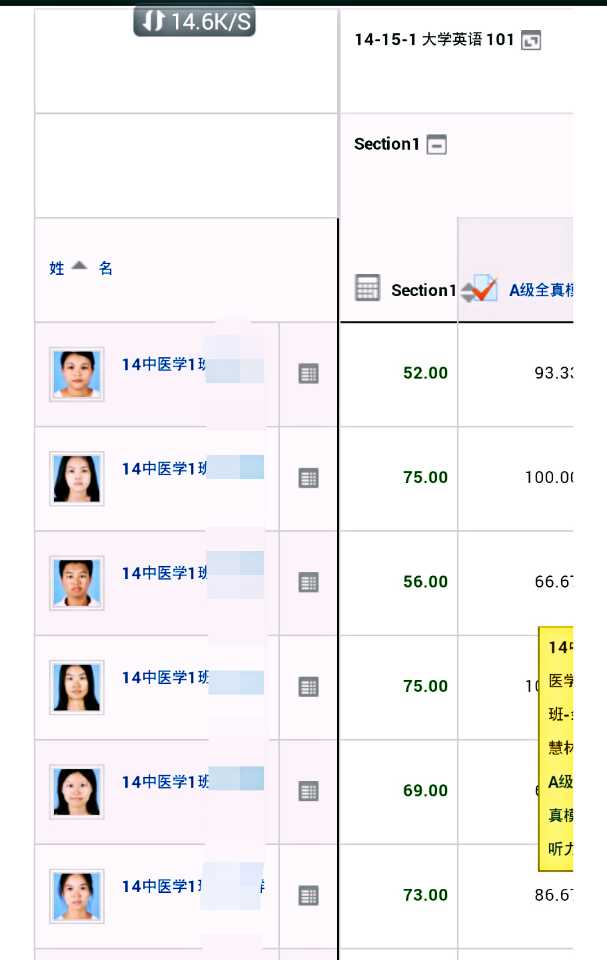View the profile photo of the 69.00 student
Screen dimensions: 607x960
(x=77, y=791)
